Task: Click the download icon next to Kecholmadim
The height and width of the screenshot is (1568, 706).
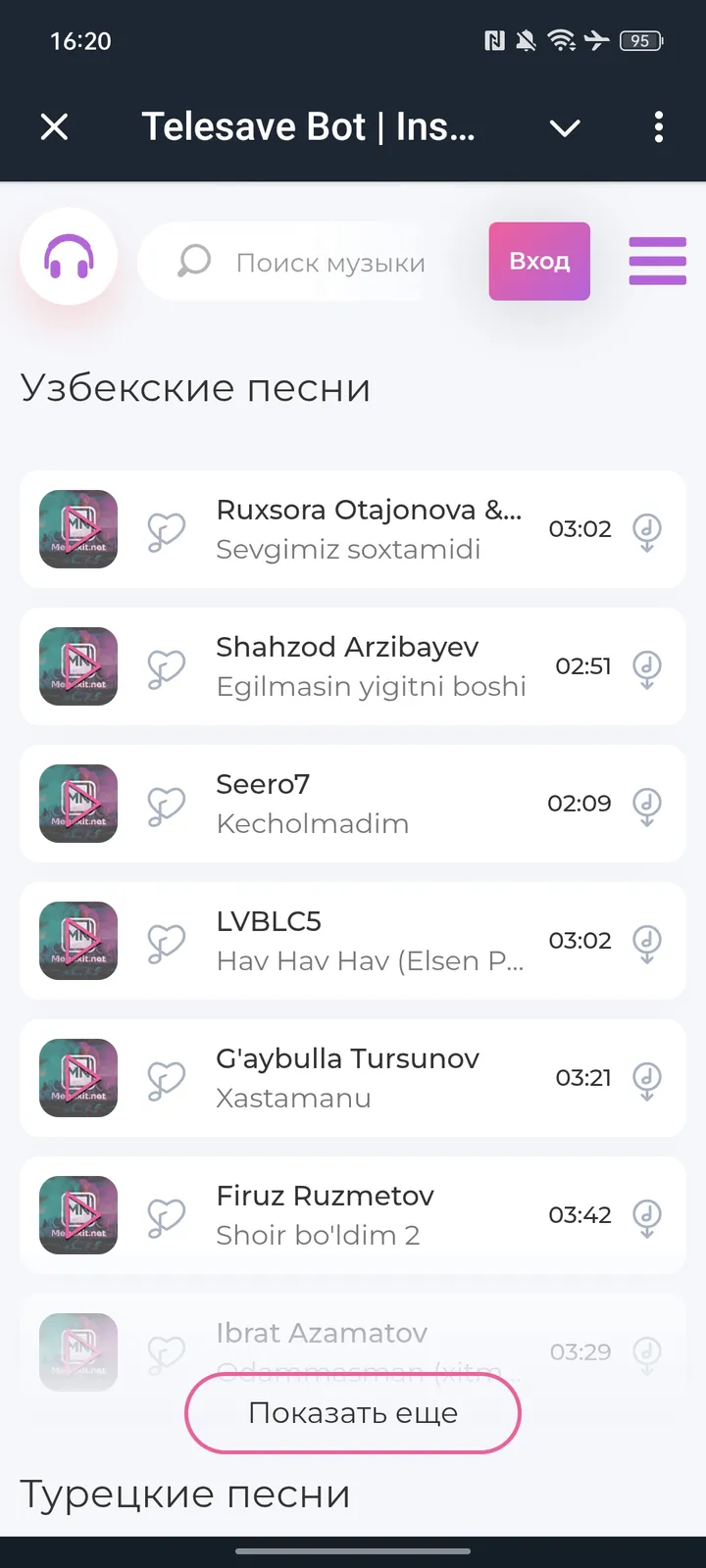Action: coord(647,804)
